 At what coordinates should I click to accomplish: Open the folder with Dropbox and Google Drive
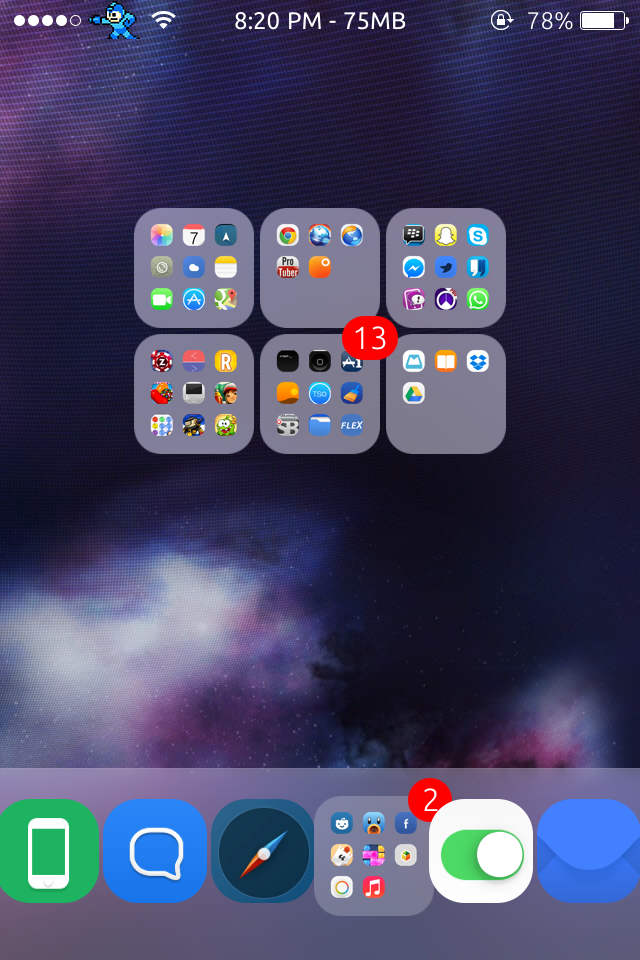(446, 394)
